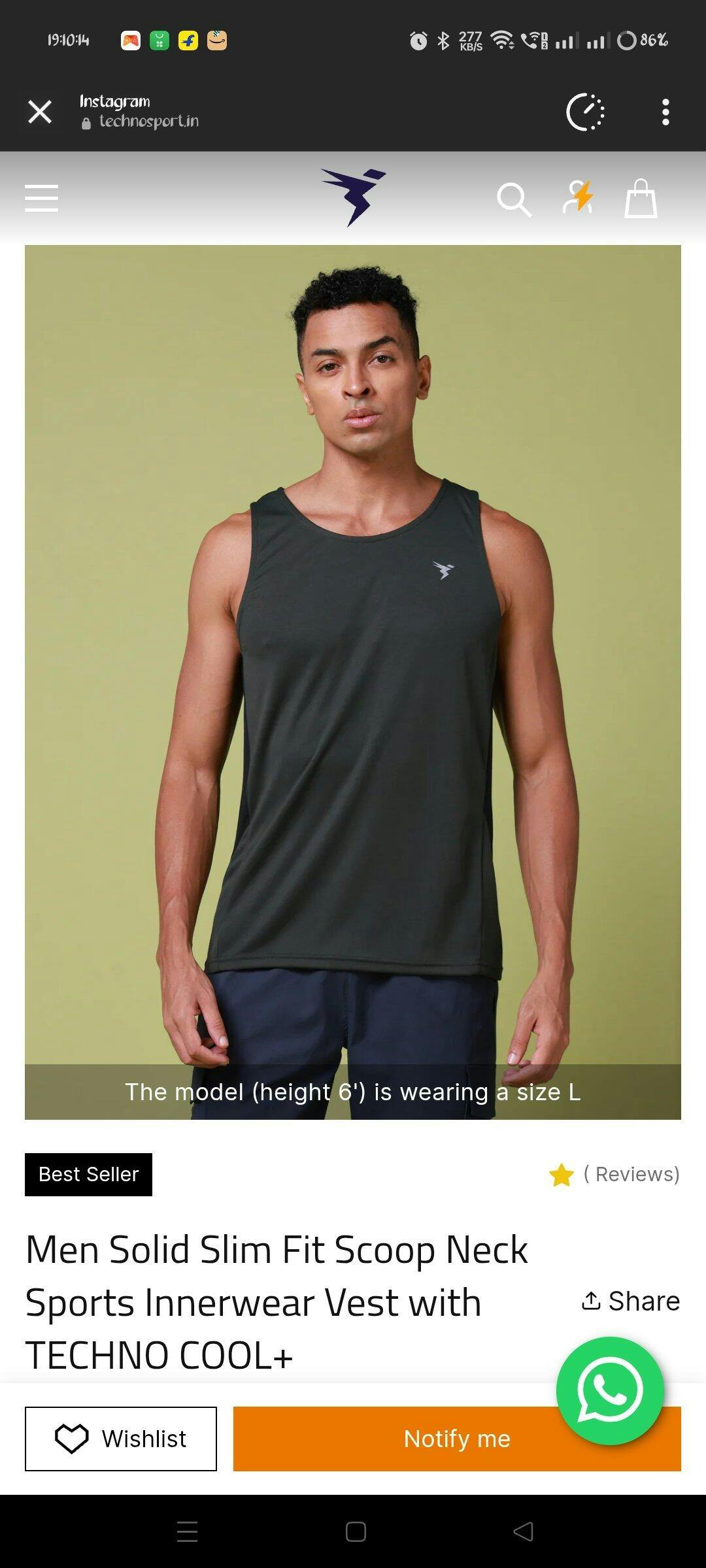Open the shopping bag
Viewport: 706px width, 1568px height.
click(x=640, y=199)
